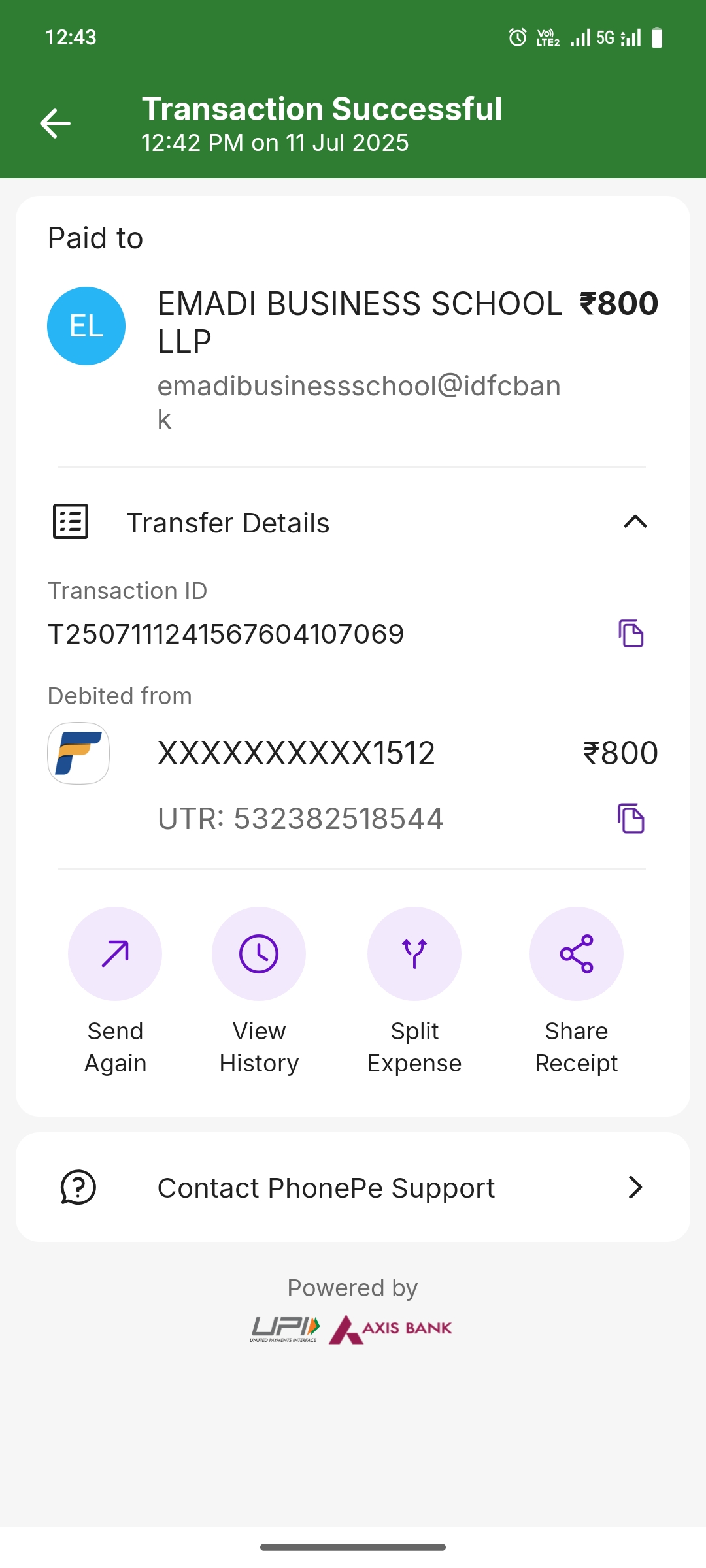The width and height of the screenshot is (706, 1568).
Task: Tap Send Again to repeat payment
Action: pos(115,954)
